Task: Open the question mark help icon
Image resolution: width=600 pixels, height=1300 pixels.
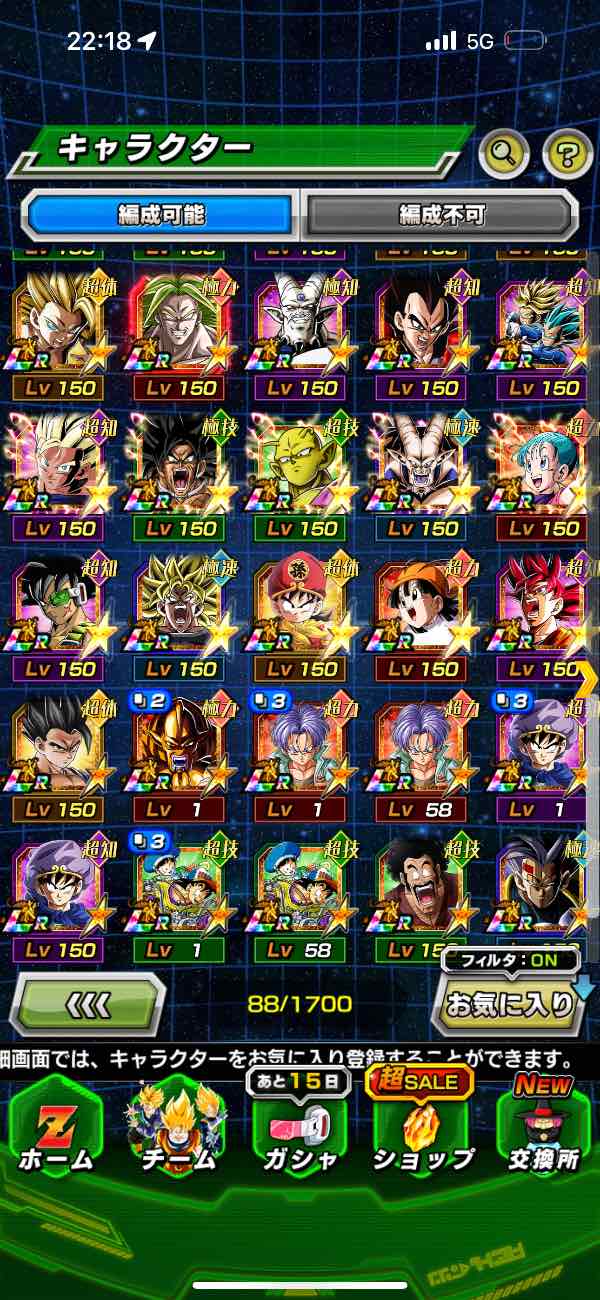Action: (x=567, y=153)
